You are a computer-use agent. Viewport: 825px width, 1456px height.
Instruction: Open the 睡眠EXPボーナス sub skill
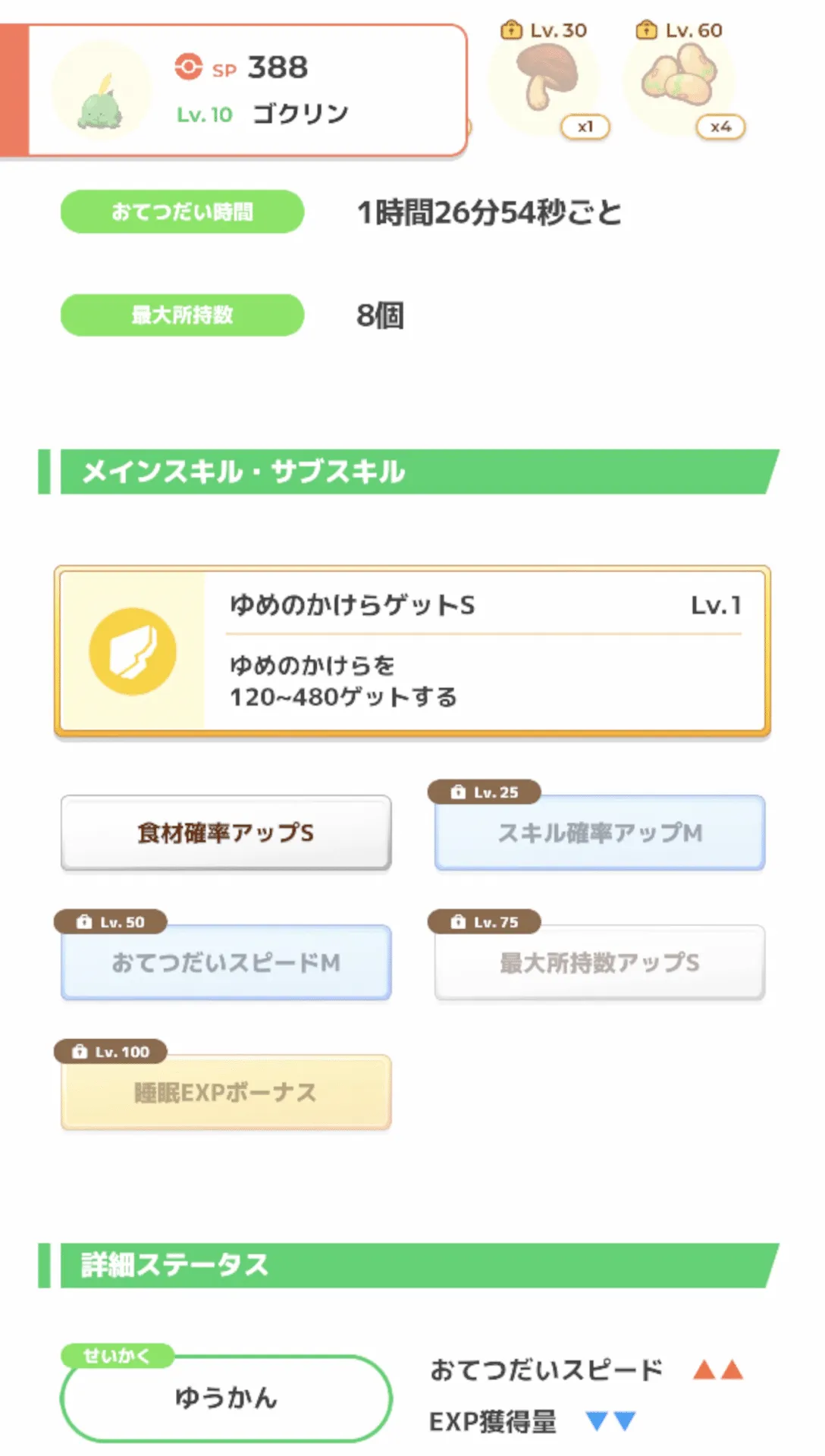tap(226, 1092)
